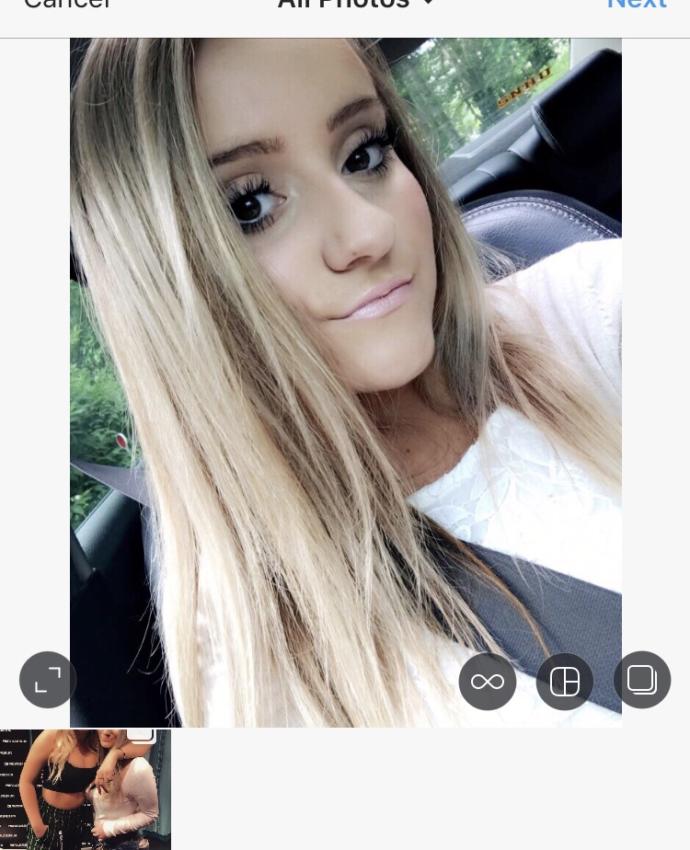Viewport: 690px width, 850px height.
Task: Enable the select multiple photos icon
Action: click(642, 680)
